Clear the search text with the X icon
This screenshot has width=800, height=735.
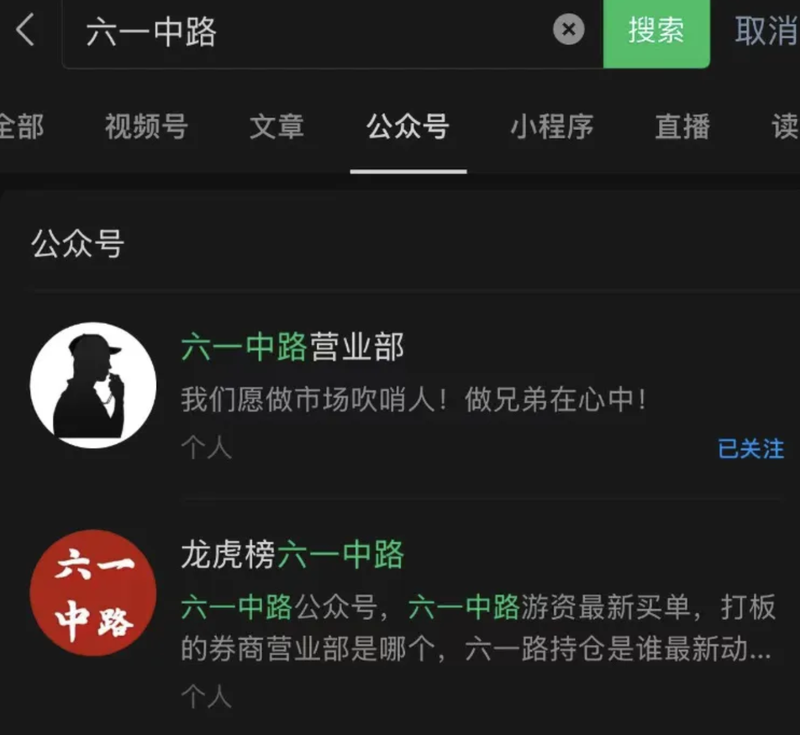click(x=568, y=31)
